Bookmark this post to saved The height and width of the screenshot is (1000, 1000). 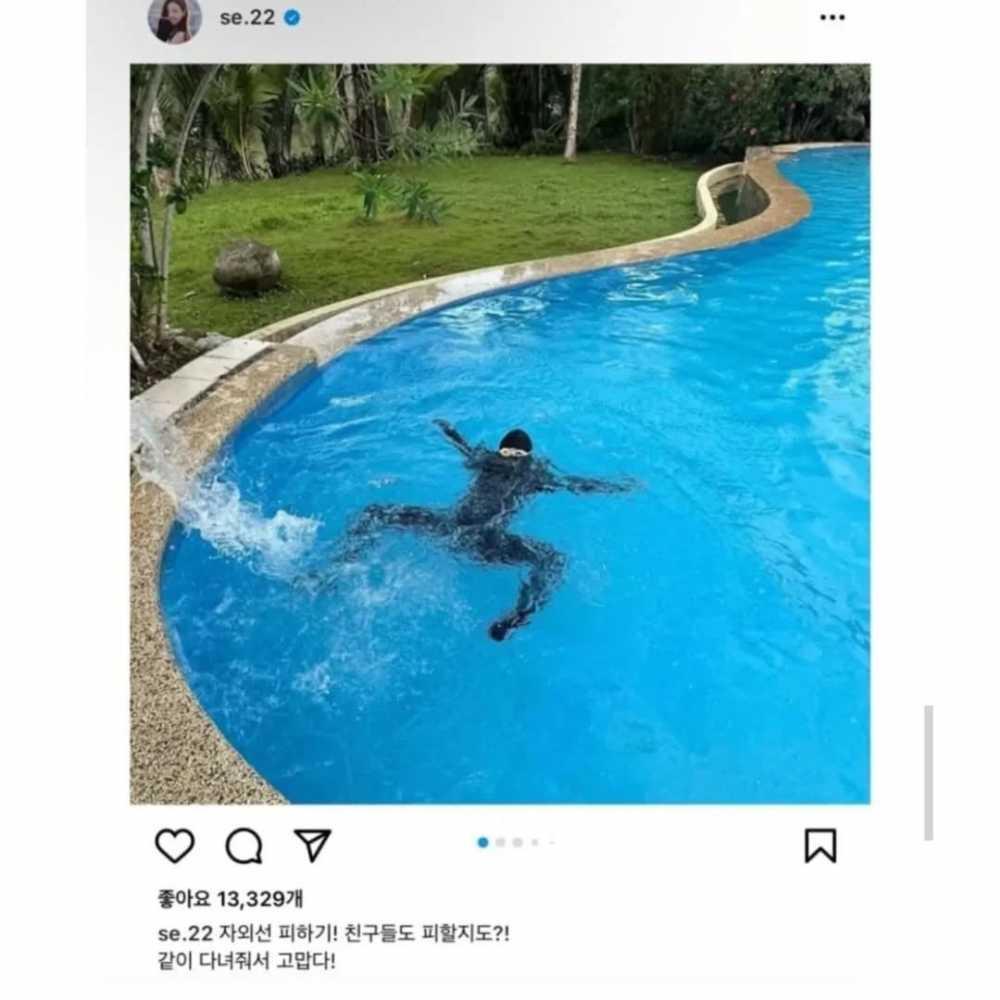click(820, 846)
